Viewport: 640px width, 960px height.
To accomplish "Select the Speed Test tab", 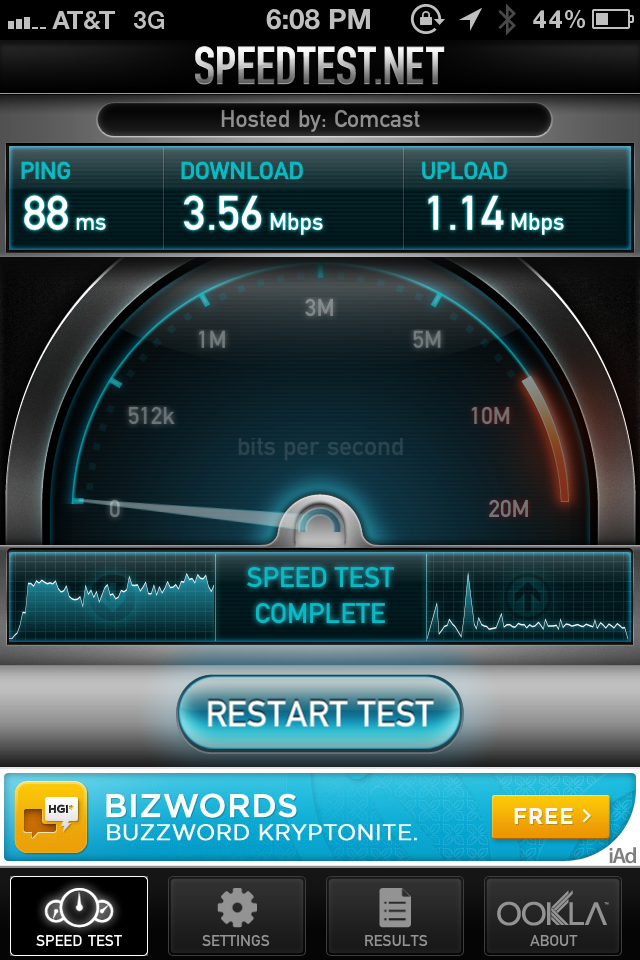I will [79, 916].
